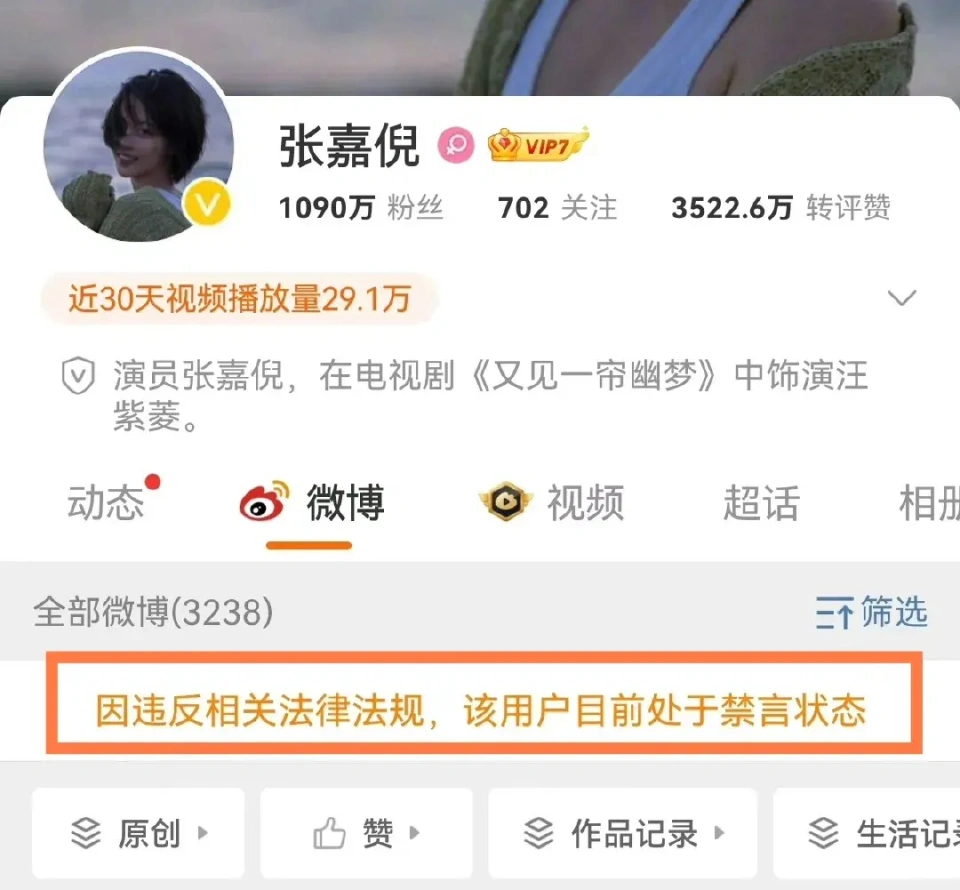960x890 pixels.
Task: Open the 作品记录 filter chip
Action: point(622,833)
